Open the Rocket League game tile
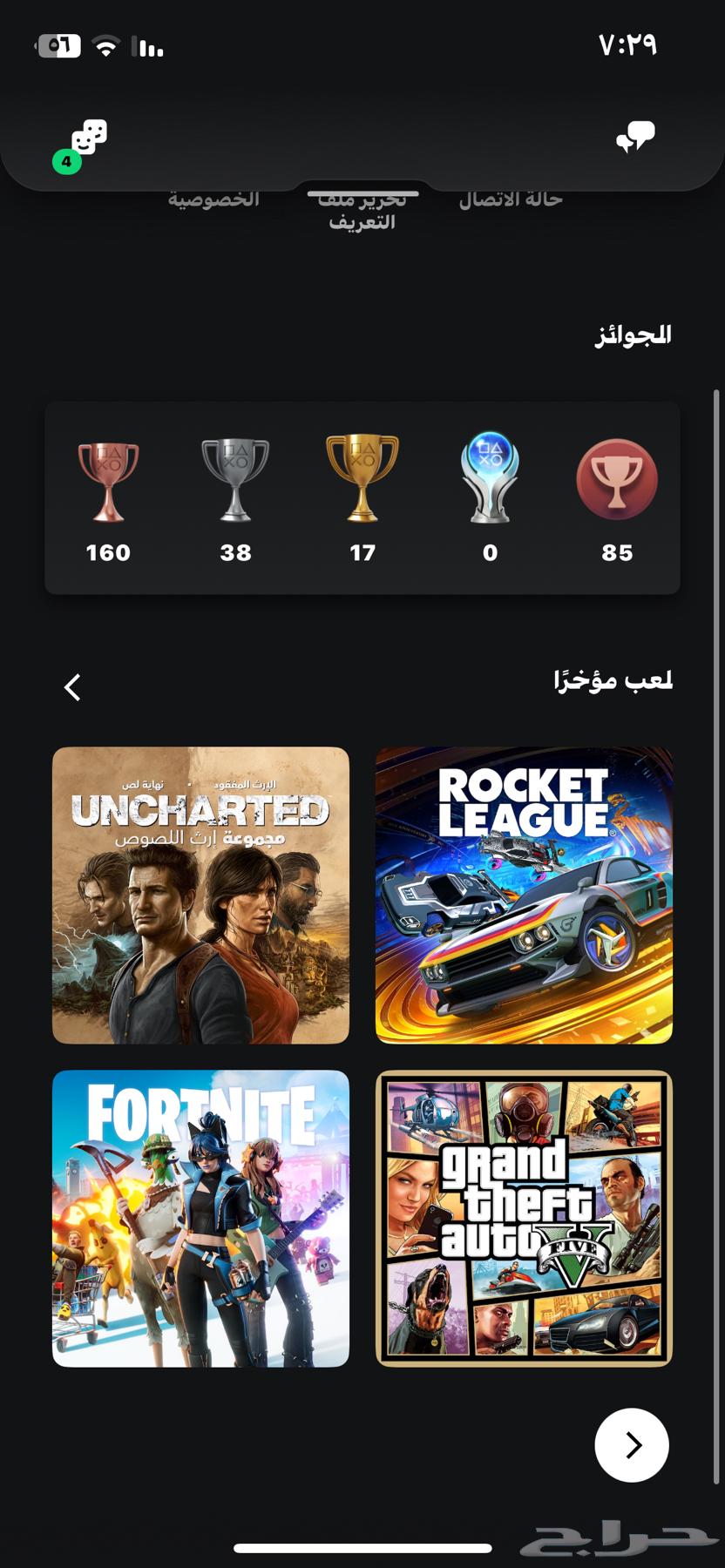The width and height of the screenshot is (725, 1568). [x=524, y=894]
